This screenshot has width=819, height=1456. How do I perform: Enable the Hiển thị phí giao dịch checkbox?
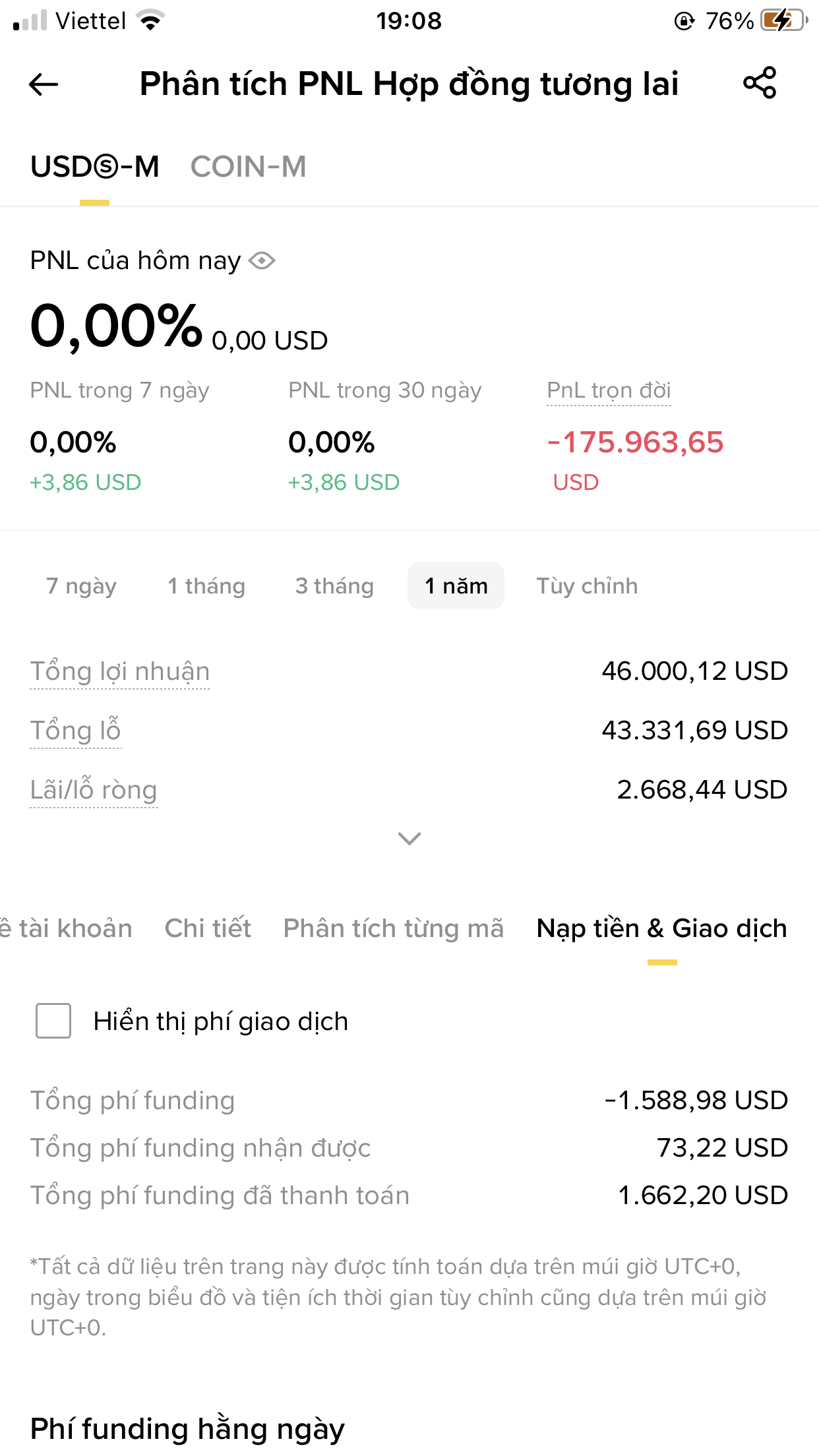53,1021
